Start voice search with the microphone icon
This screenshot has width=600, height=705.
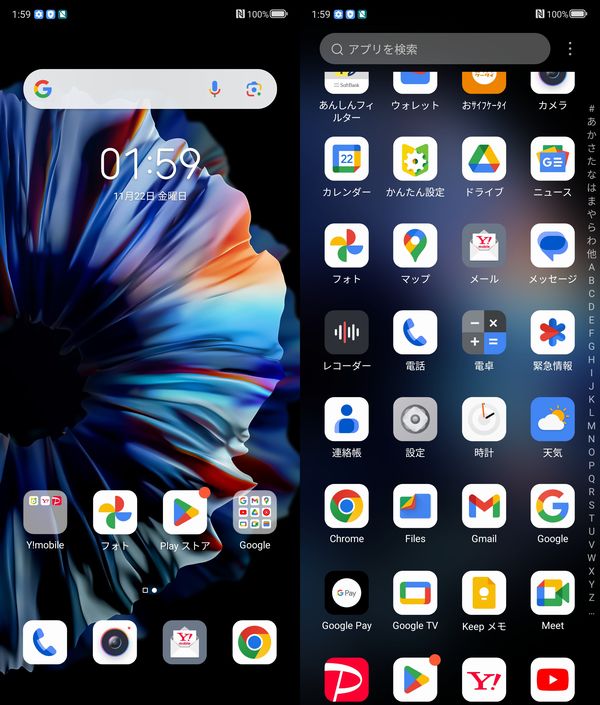point(214,89)
